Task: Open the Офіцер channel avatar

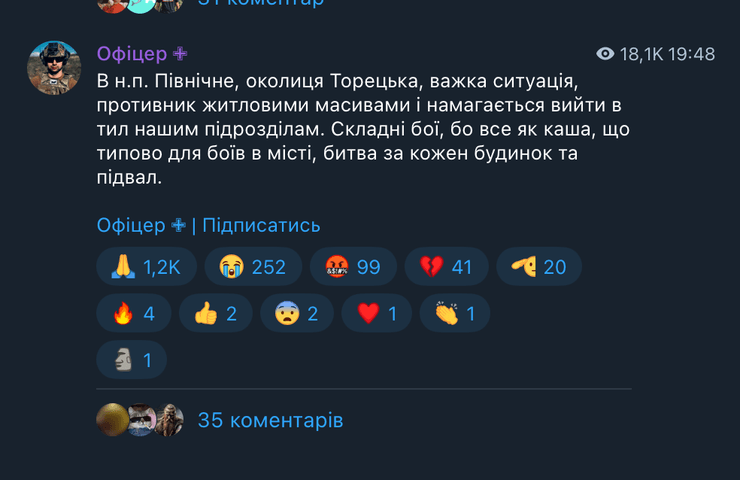Action: pyautogui.click(x=53, y=67)
